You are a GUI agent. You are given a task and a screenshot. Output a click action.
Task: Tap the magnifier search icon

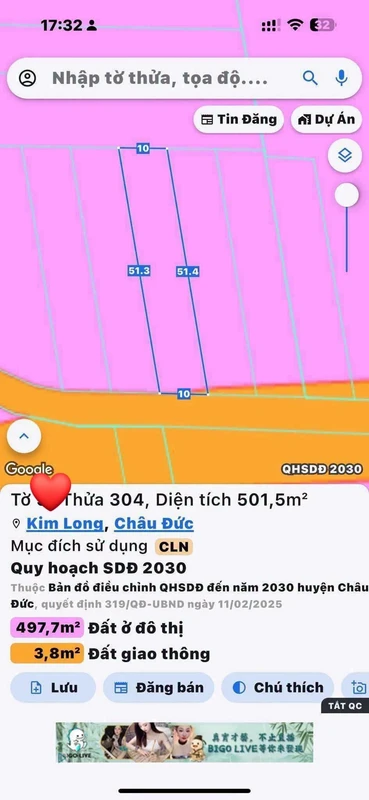[310, 78]
